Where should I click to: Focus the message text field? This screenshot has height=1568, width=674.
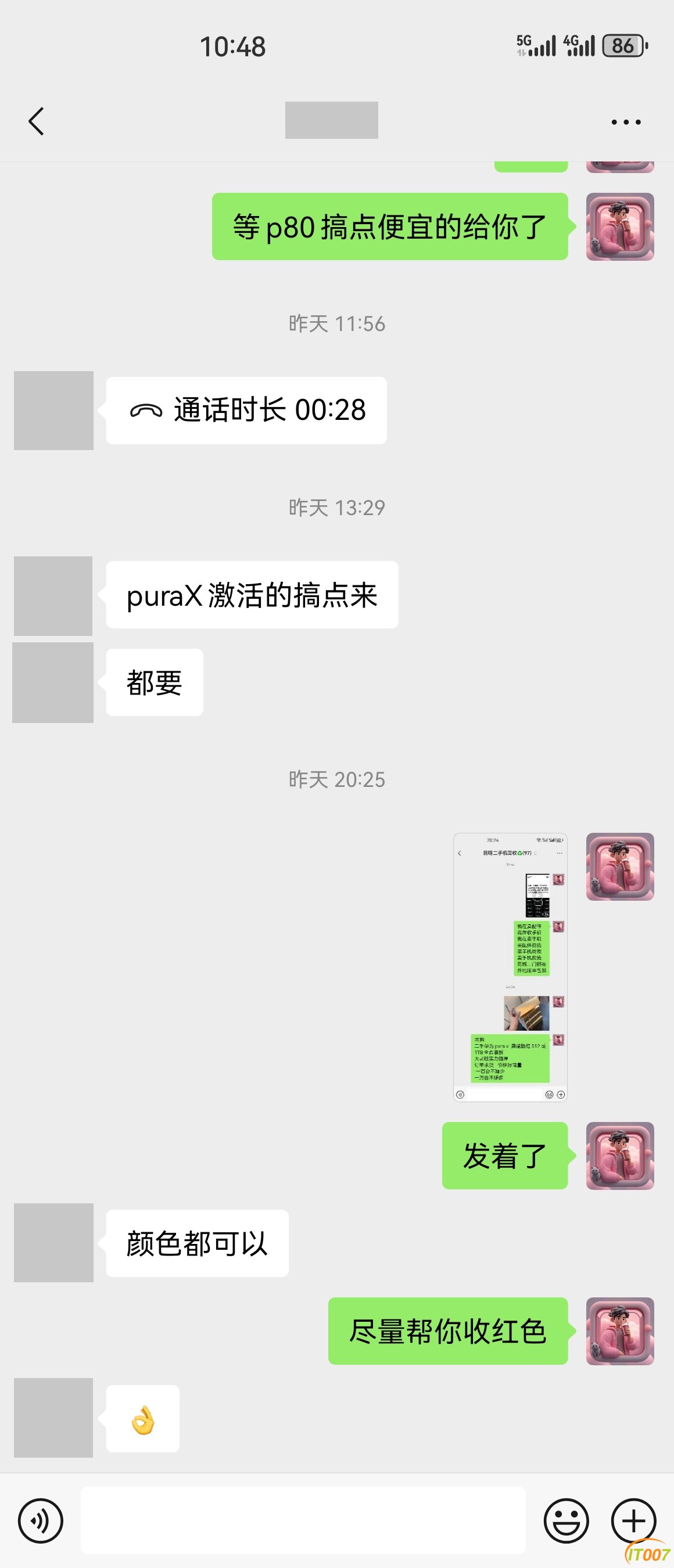303,1520
